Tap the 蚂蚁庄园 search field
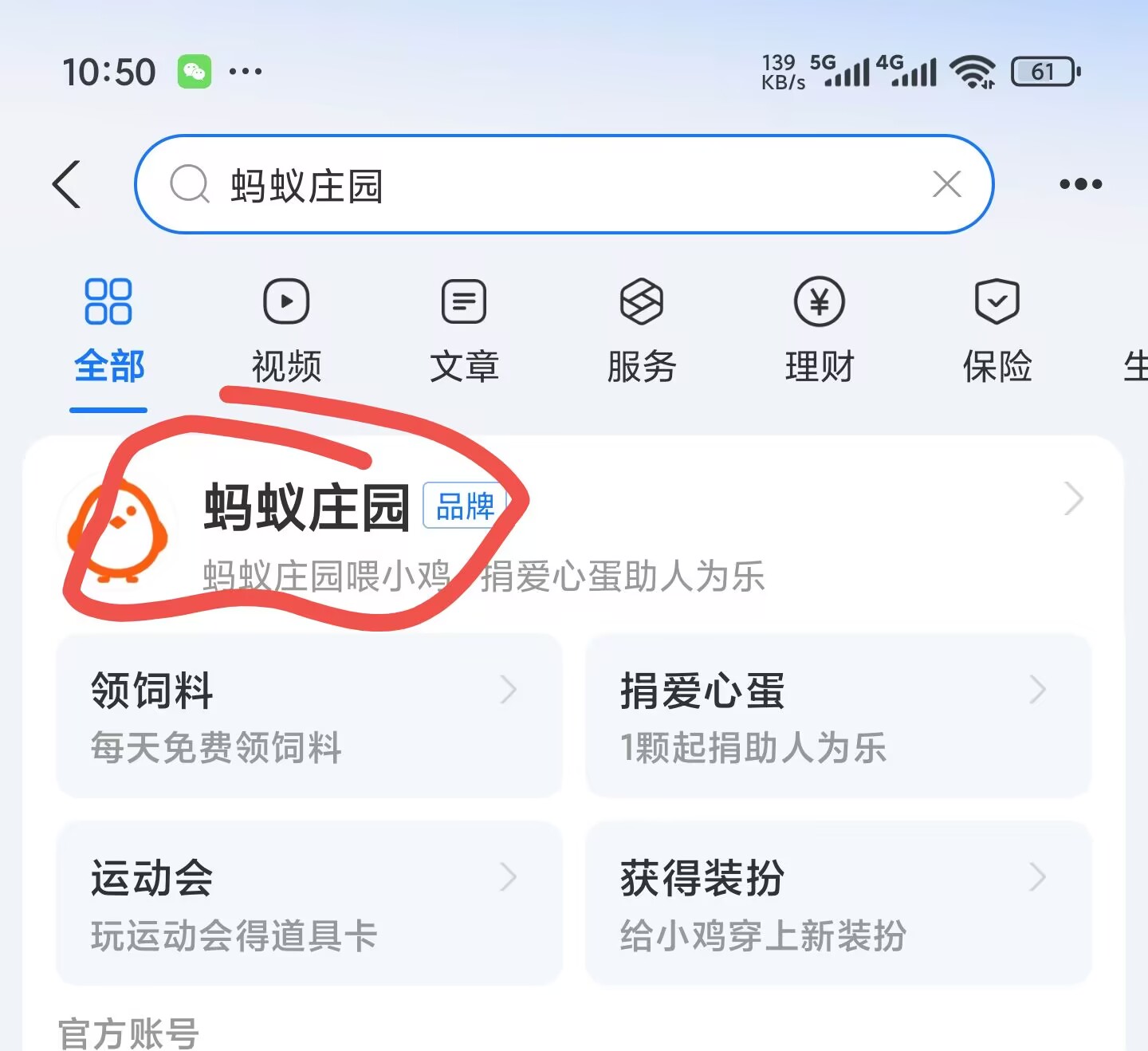This screenshot has height=1051, width=1148. click(558, 185)
